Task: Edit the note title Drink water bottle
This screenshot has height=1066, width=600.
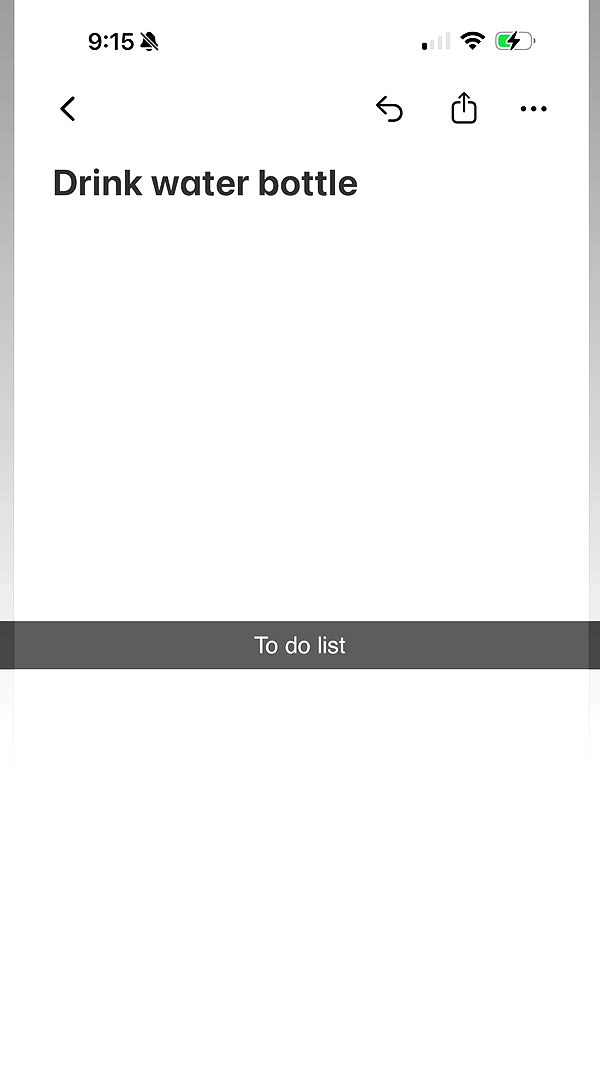Action: 205,184
